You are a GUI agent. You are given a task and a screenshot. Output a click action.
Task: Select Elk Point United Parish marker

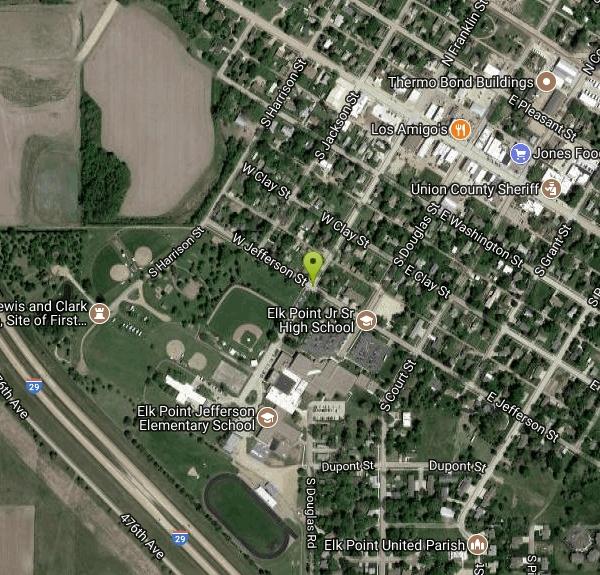pos(477,545)
